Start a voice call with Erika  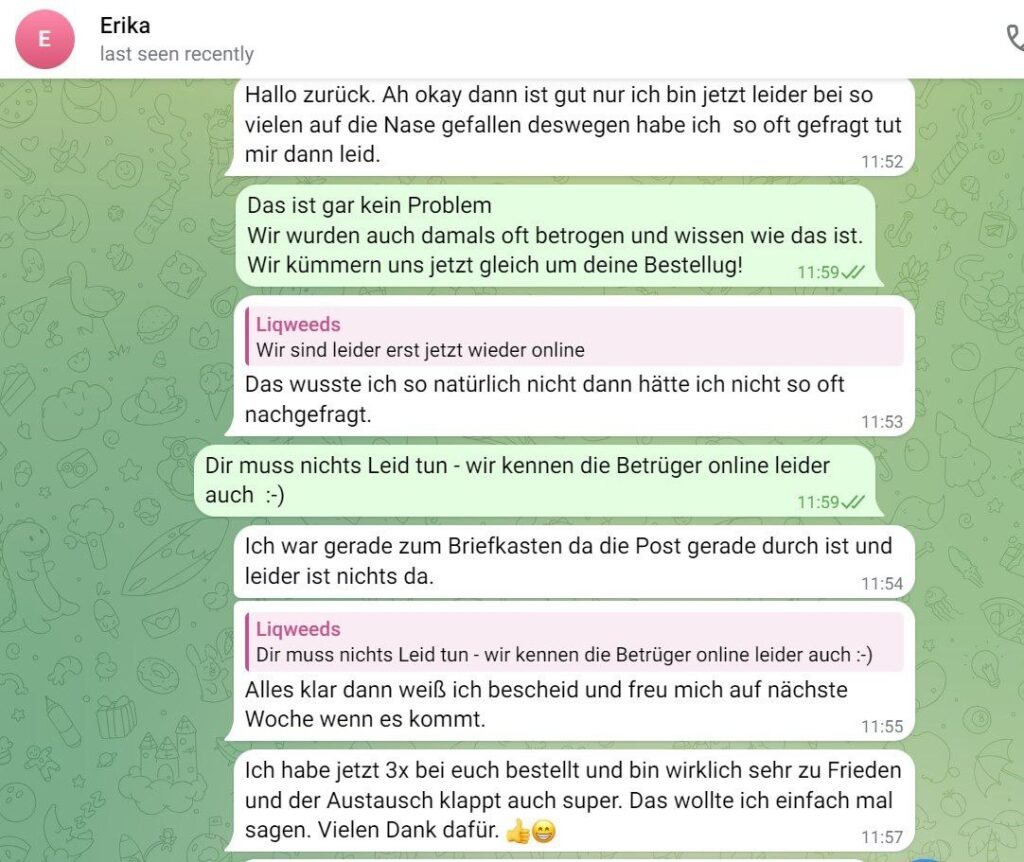1013,39
